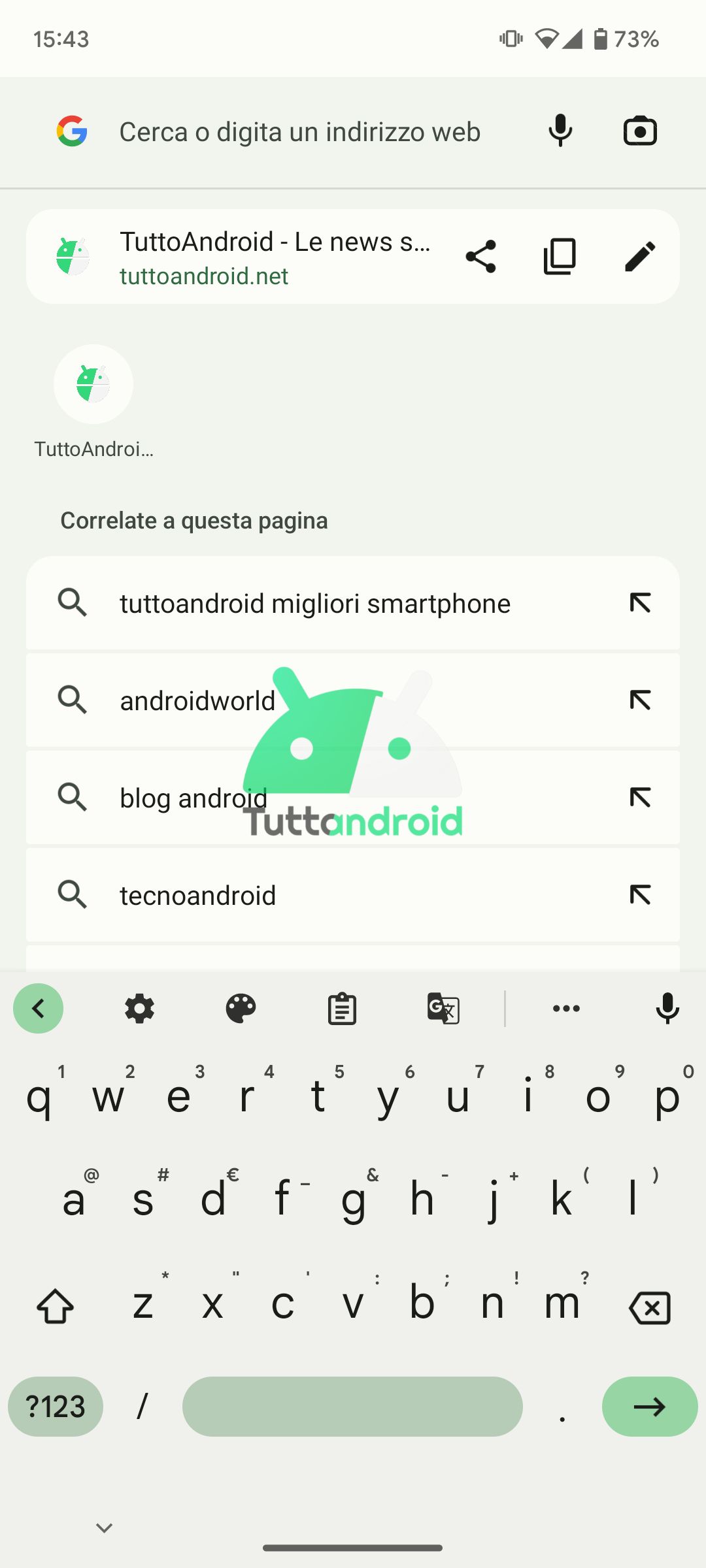Tap the keyboard backspace key
This screenshot has width=706, height=1568.
[649, 1307]
